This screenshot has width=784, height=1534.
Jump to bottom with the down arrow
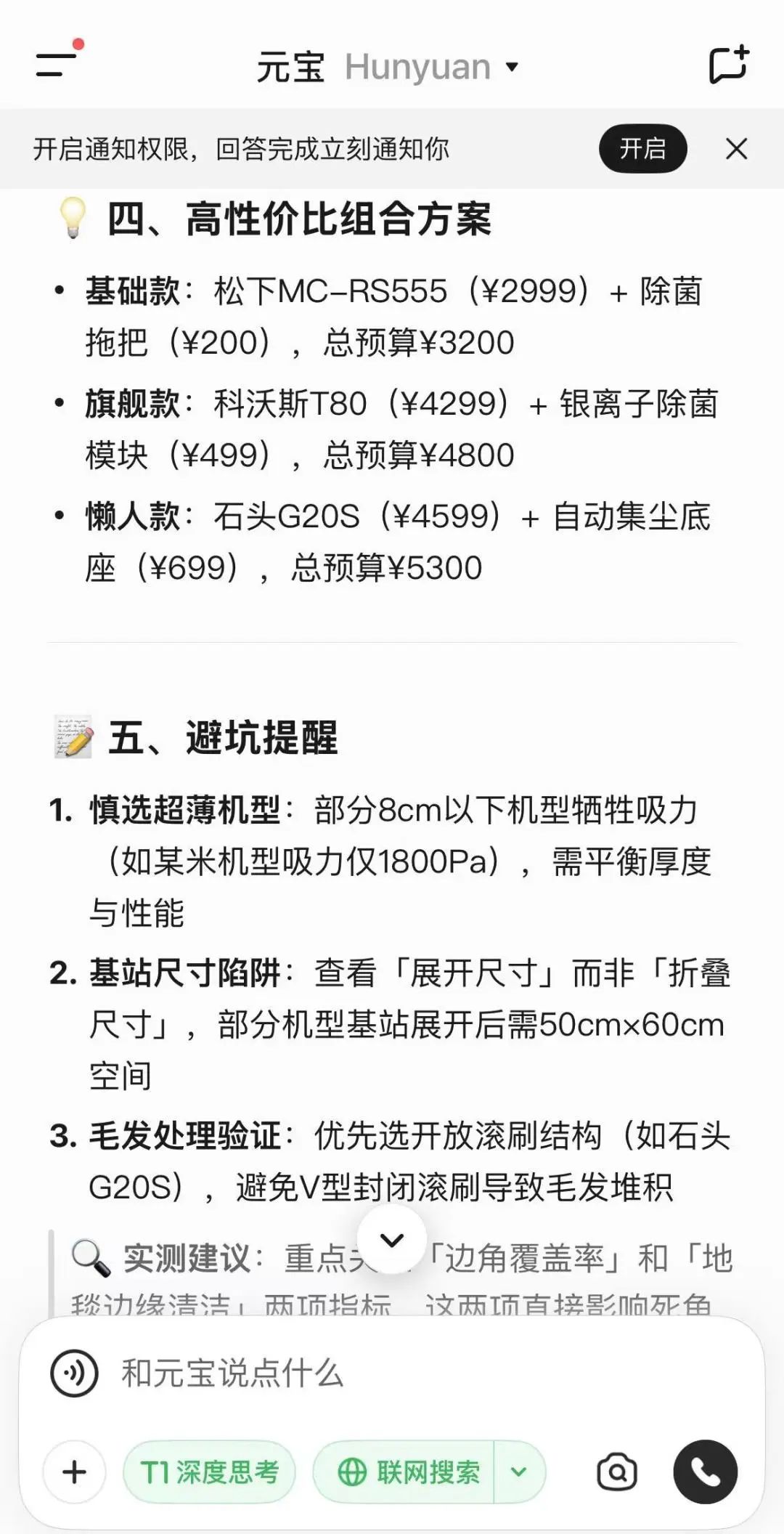[392, 1240]
